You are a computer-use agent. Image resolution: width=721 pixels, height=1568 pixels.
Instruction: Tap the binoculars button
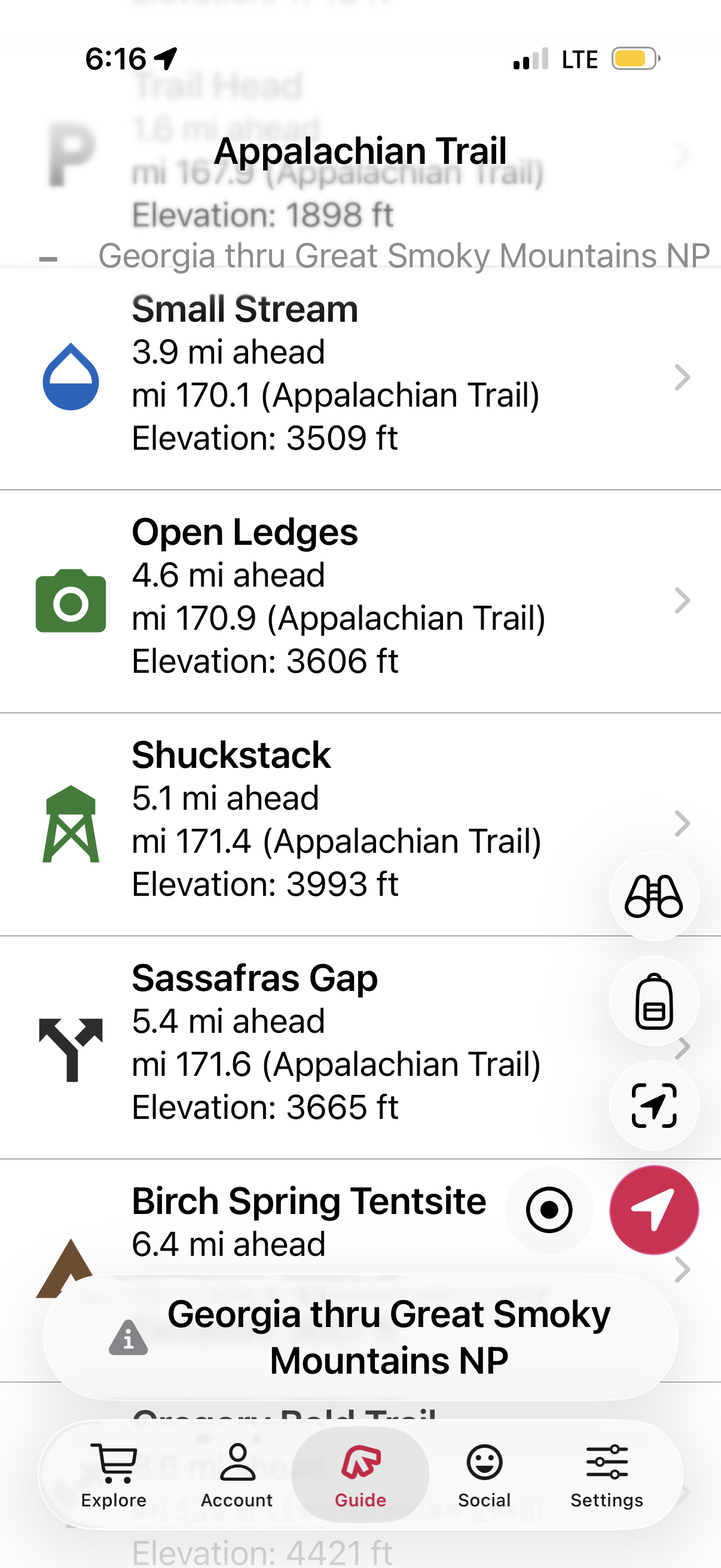coord(653,896)
